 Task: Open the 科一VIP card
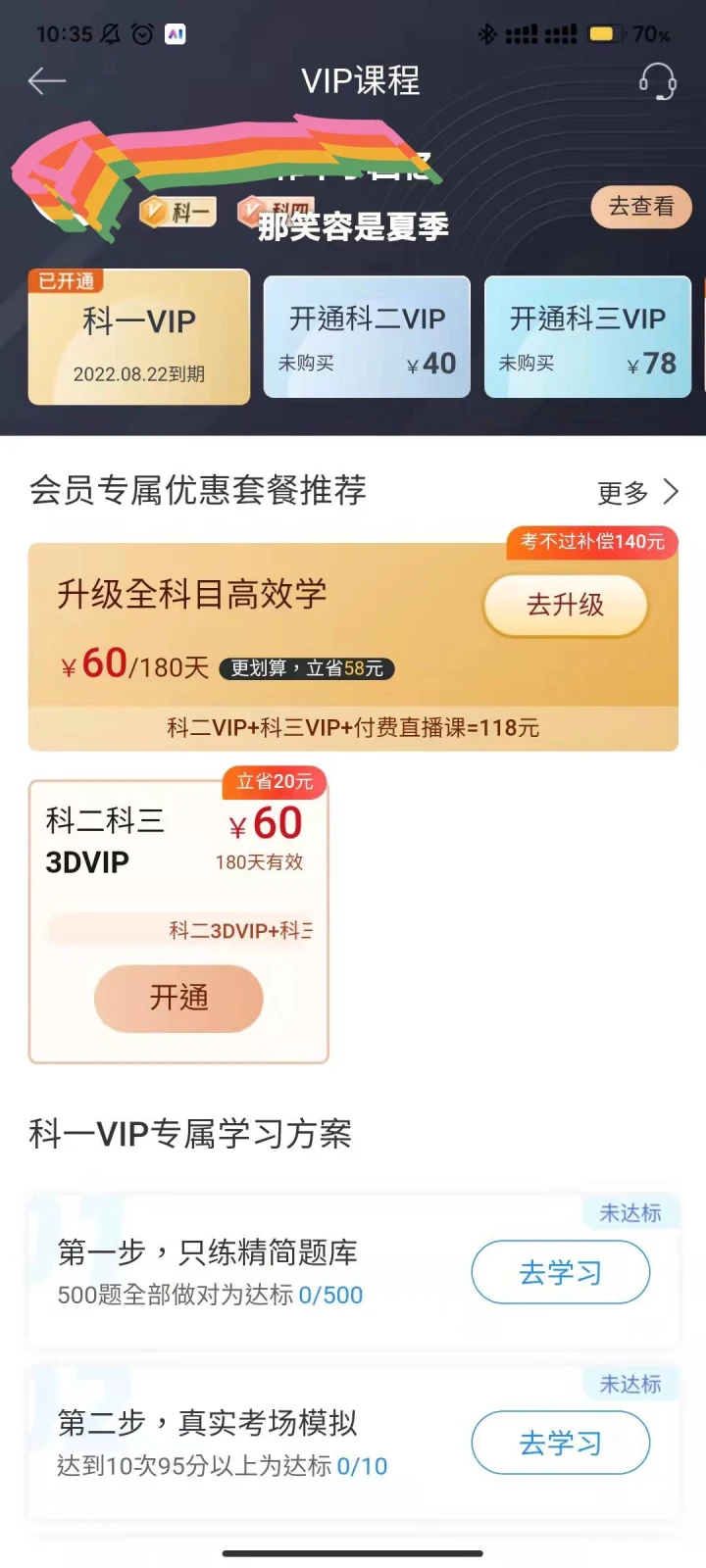click(139, 338)
